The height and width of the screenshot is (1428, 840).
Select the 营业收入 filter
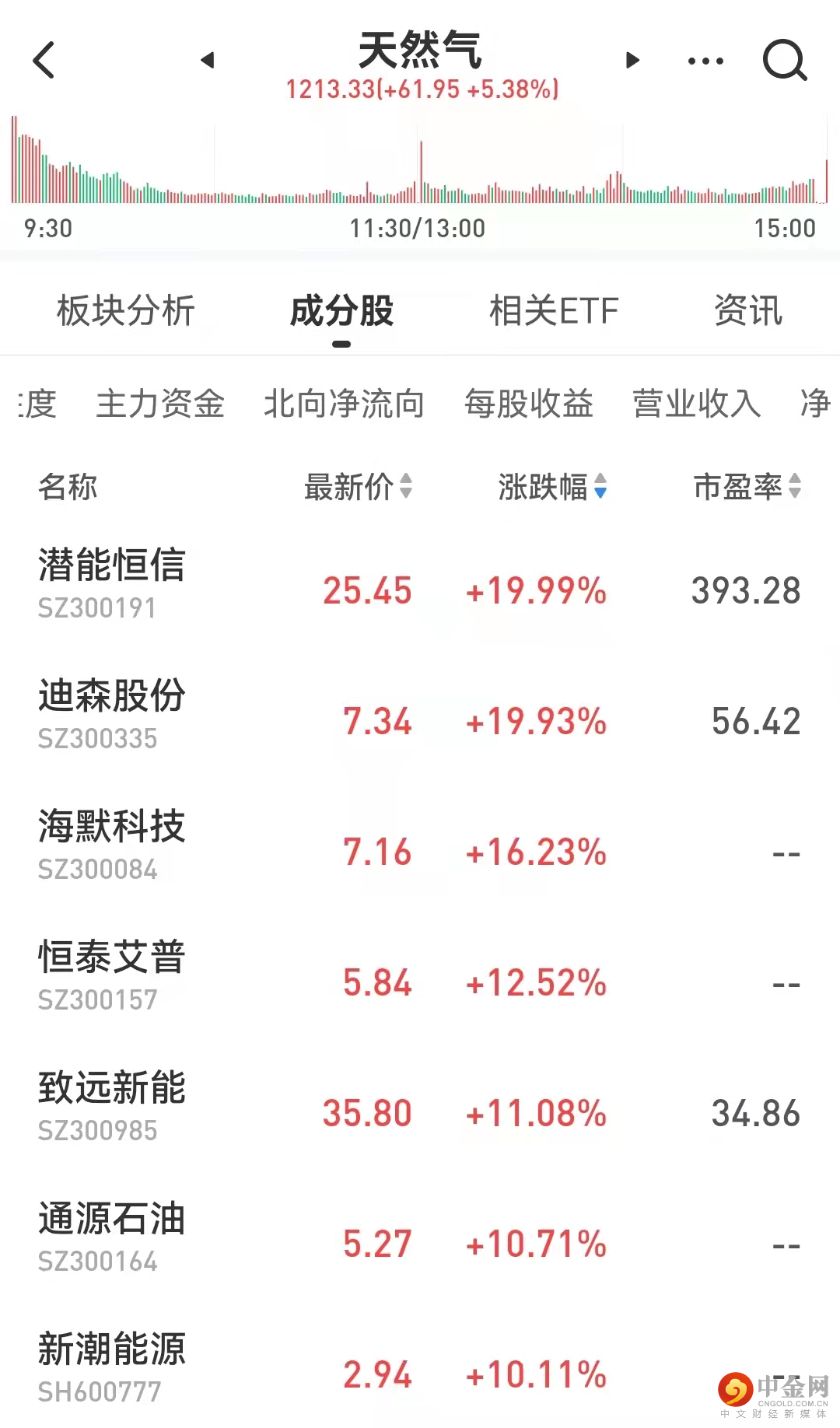click(697, 404)
